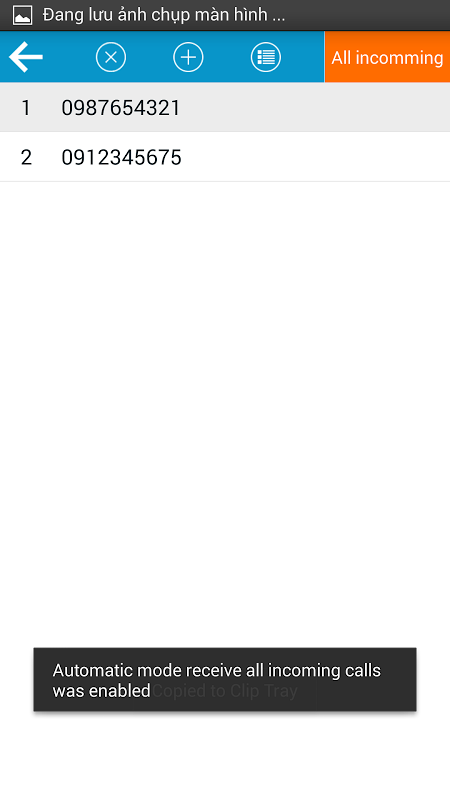Select number 0987654321 in the list

tap(225, 108)
